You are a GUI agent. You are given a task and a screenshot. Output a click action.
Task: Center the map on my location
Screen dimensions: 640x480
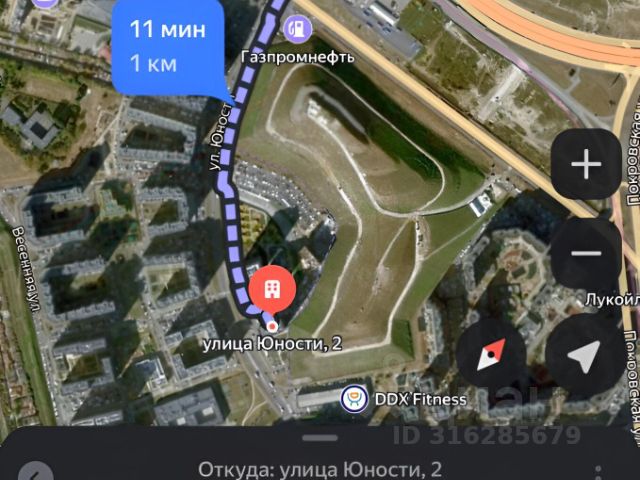pyautogui.click(x=585, y=354)
